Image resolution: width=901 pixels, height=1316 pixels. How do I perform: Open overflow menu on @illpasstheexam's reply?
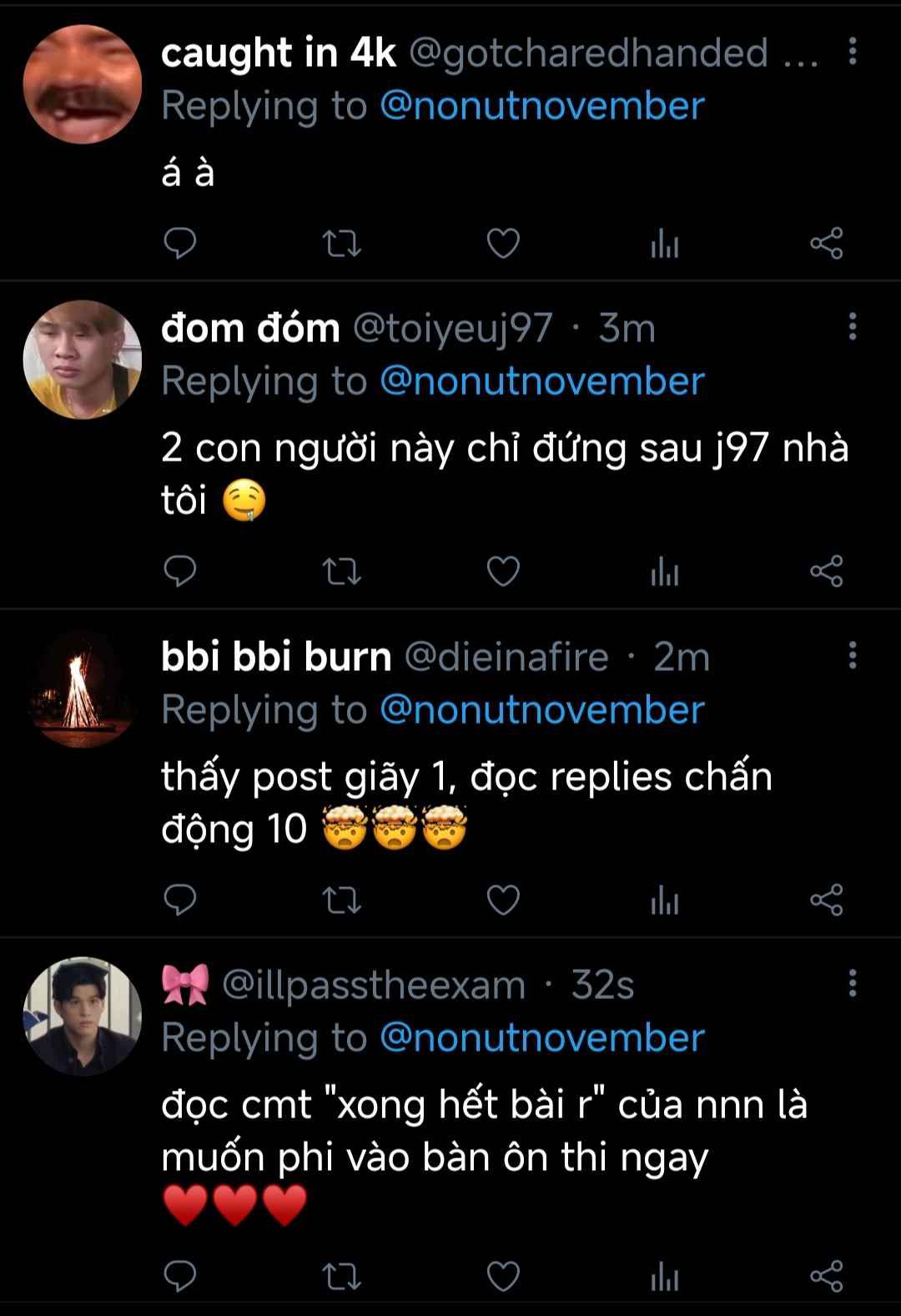point(852,984)
